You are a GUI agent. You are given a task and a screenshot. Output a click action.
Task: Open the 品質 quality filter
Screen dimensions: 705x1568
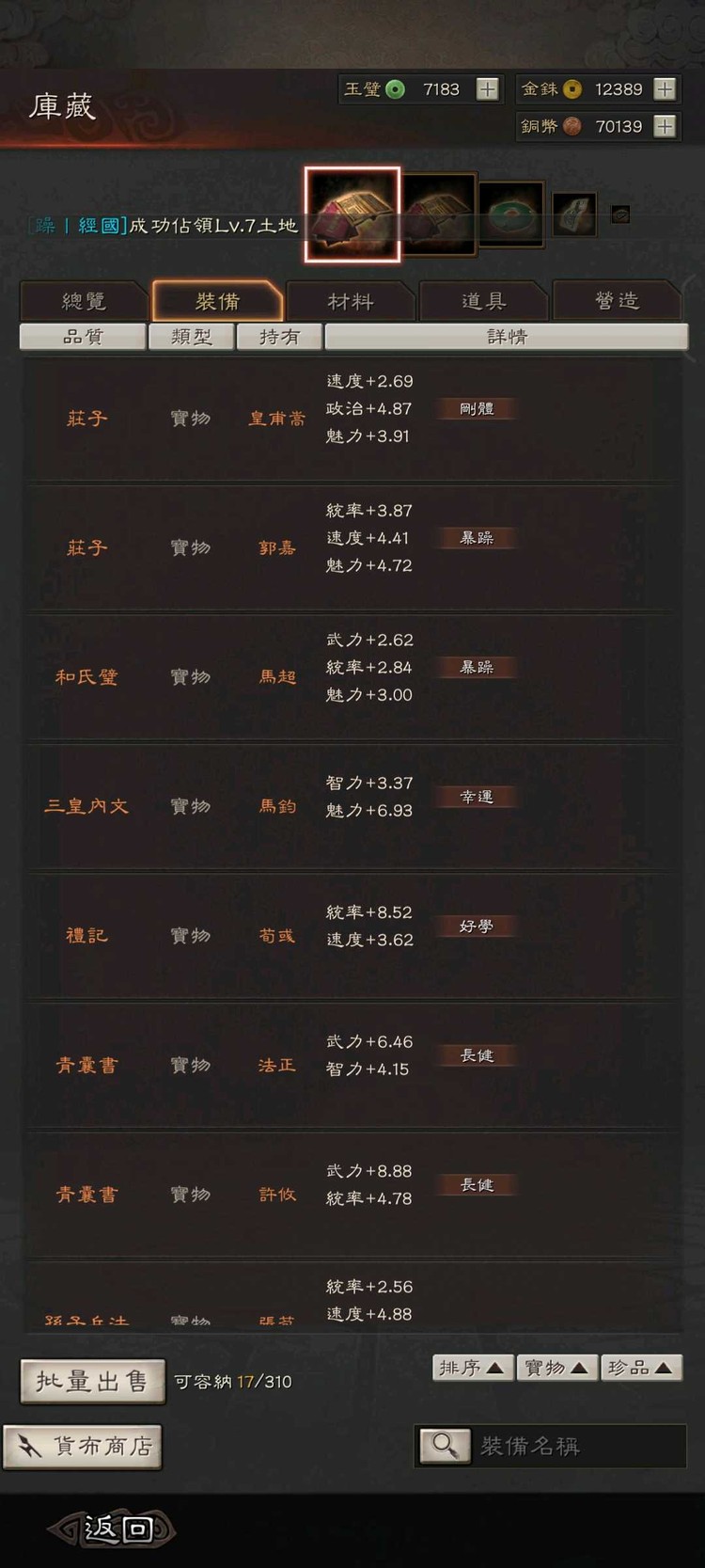pyautogui.click(x=82, y=336)
